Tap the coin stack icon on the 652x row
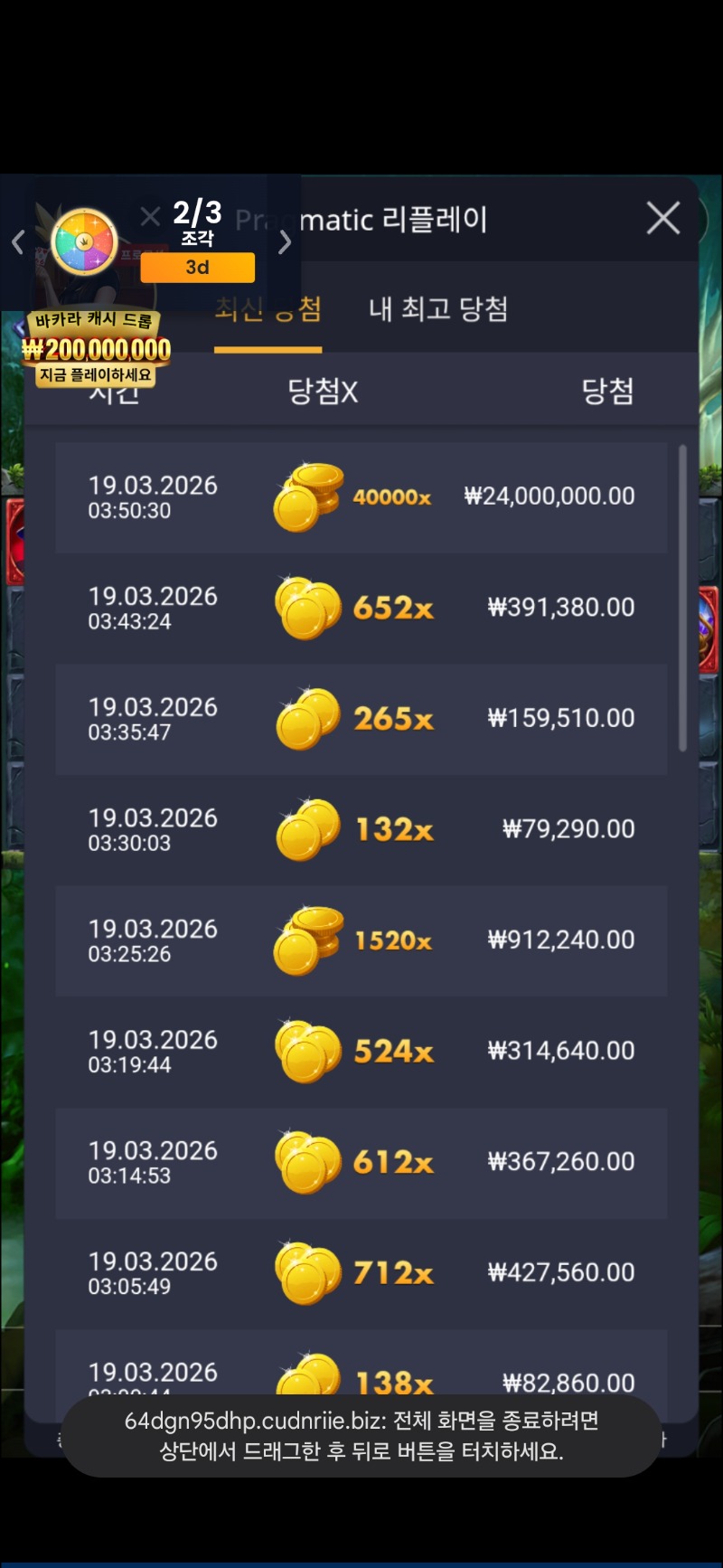Image resolution: width=723 pixels, height=1568 pixels. (x=307, y=608)
